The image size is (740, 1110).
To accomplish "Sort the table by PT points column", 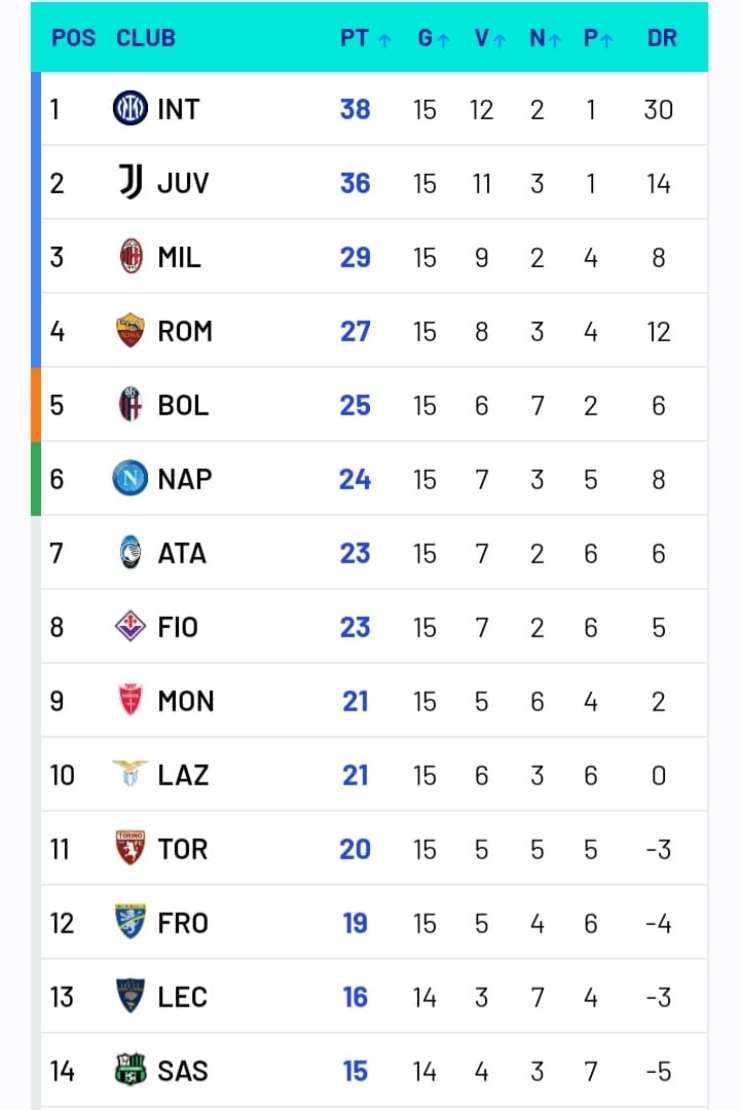I will 364,38.
